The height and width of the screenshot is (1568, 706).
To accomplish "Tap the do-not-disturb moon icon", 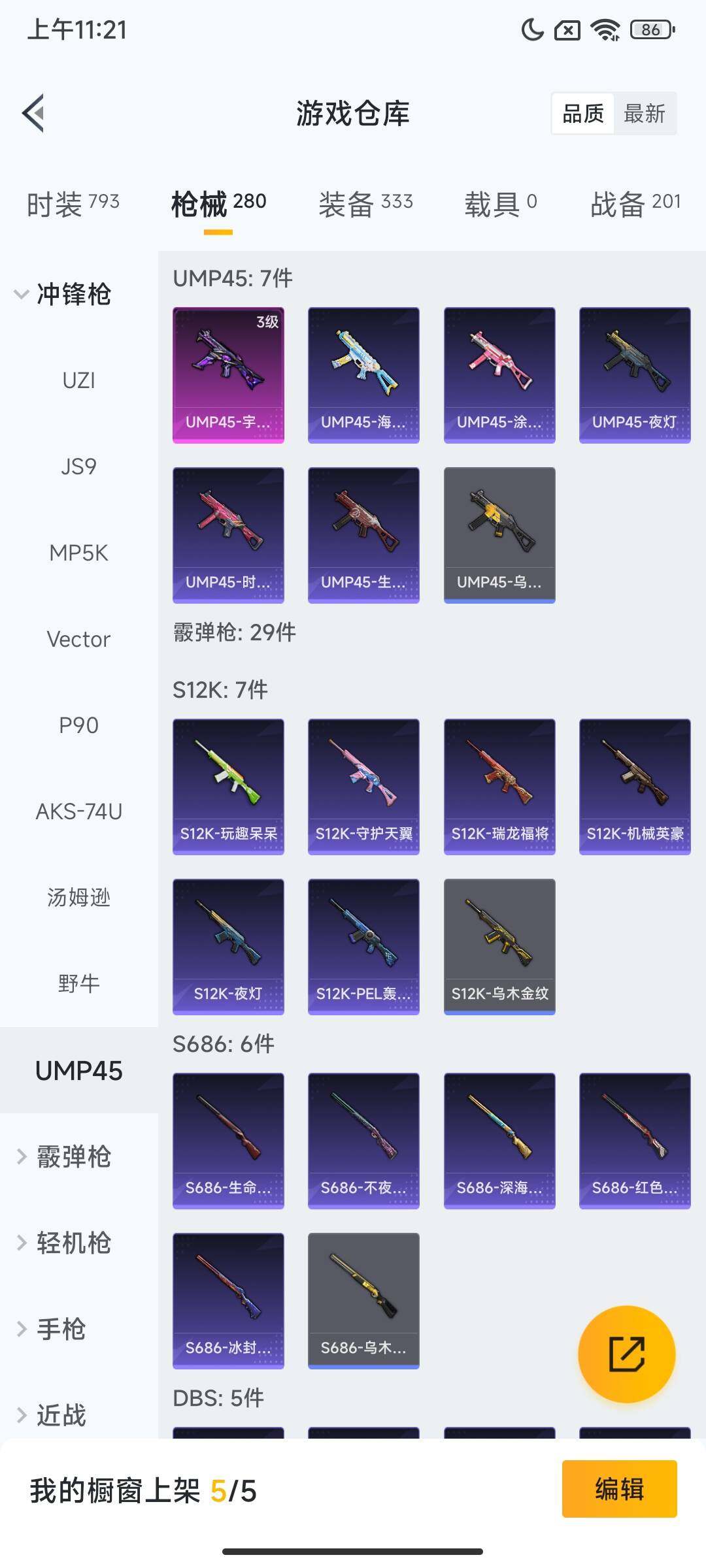I will point(531,29).
